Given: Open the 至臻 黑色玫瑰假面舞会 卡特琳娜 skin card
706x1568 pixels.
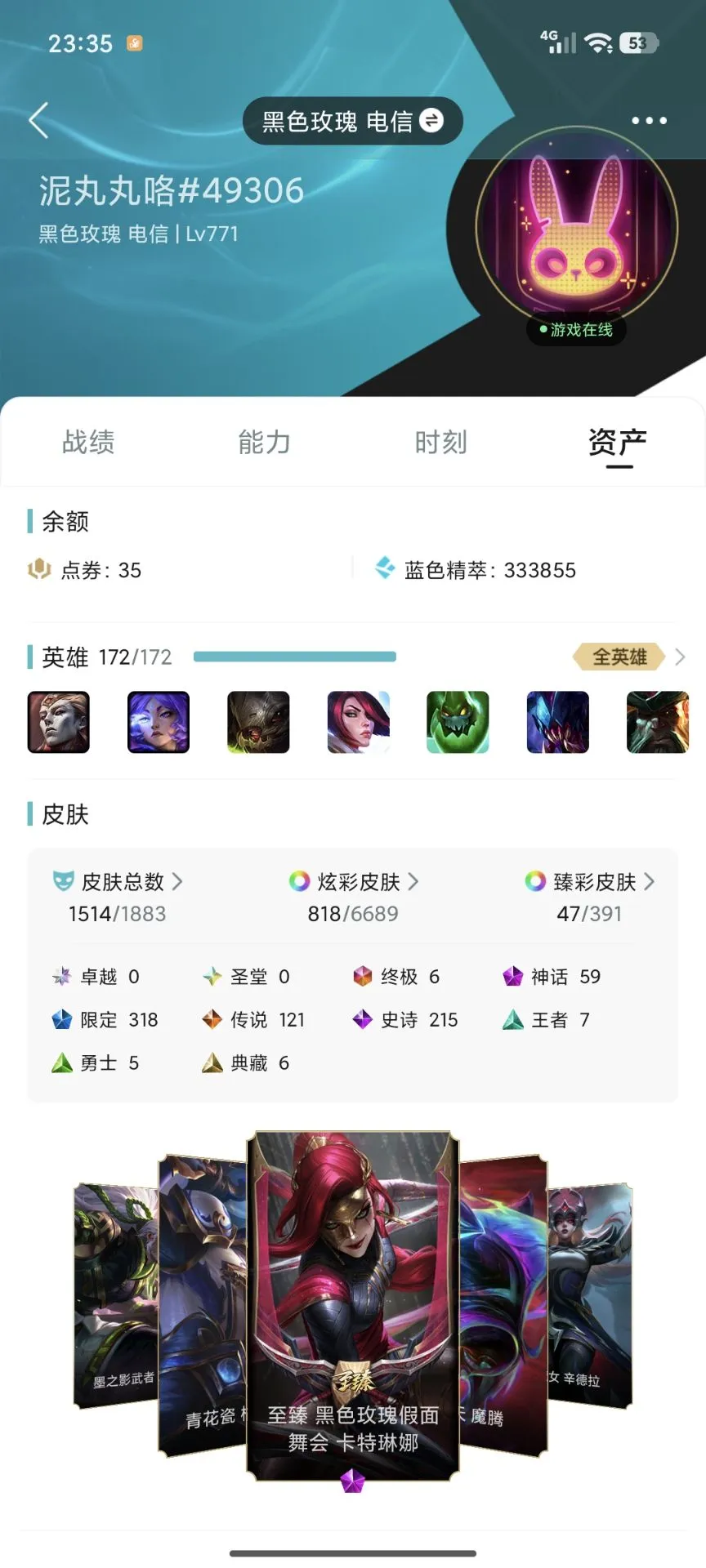Looking at the screenshot, I should pos(352,1305).
